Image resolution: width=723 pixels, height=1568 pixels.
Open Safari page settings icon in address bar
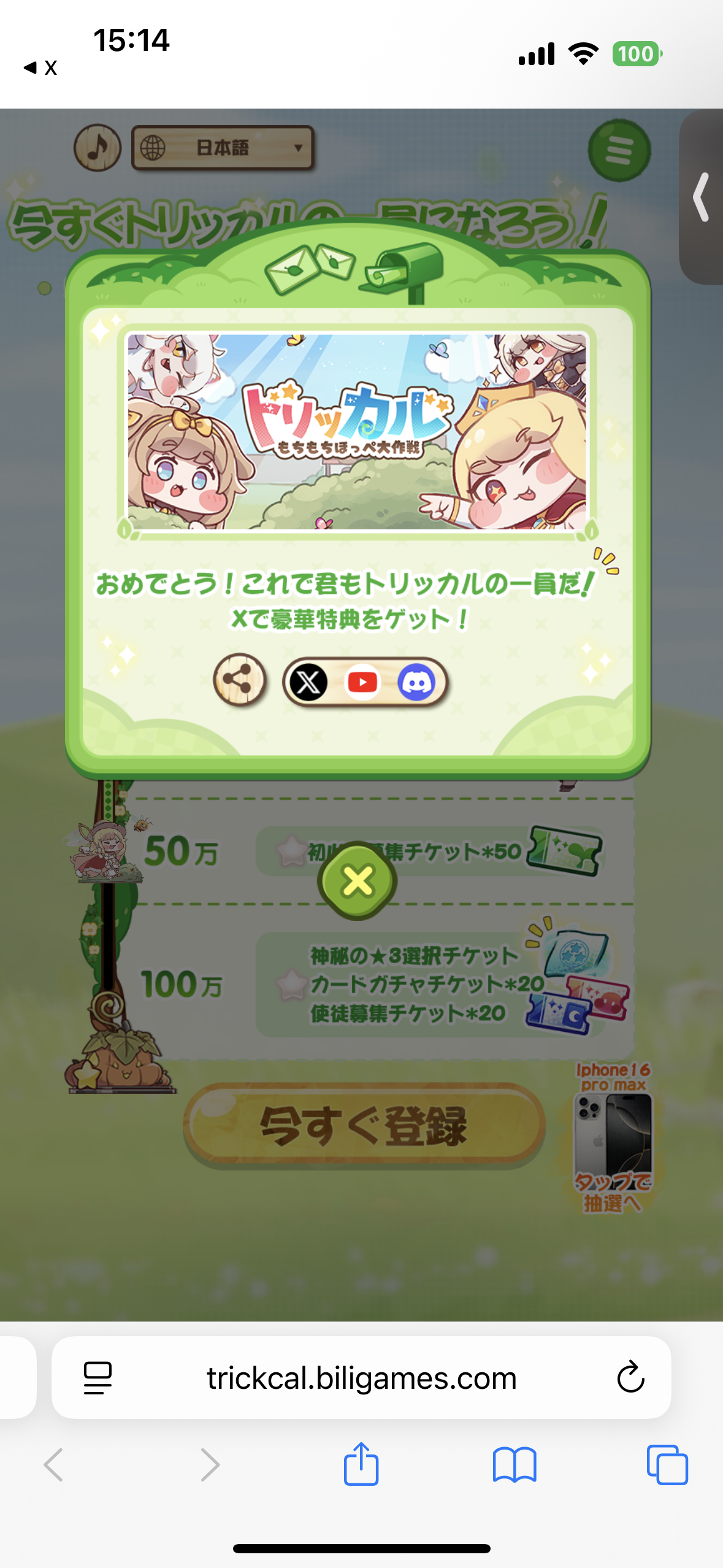tap(98, 1378)
